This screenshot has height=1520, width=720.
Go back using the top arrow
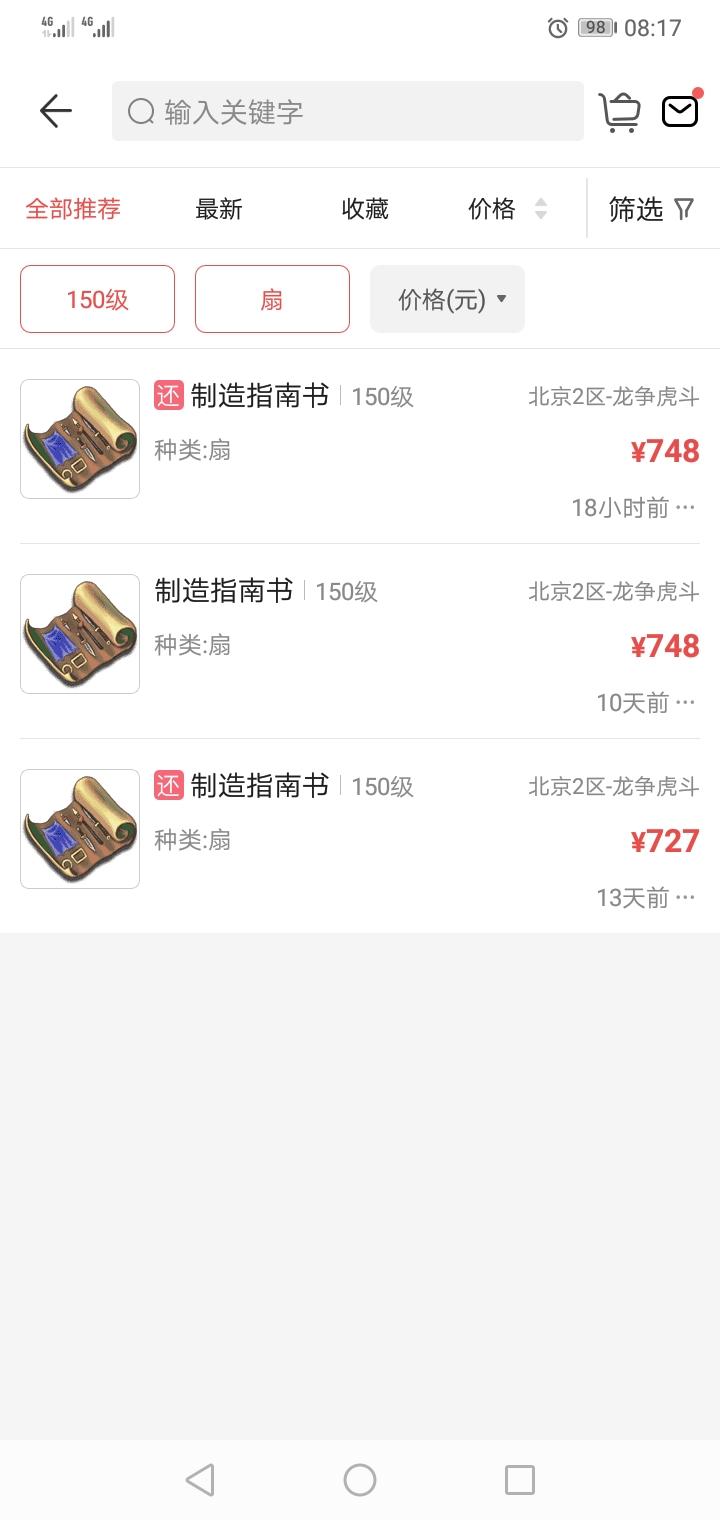coord(56,111)
